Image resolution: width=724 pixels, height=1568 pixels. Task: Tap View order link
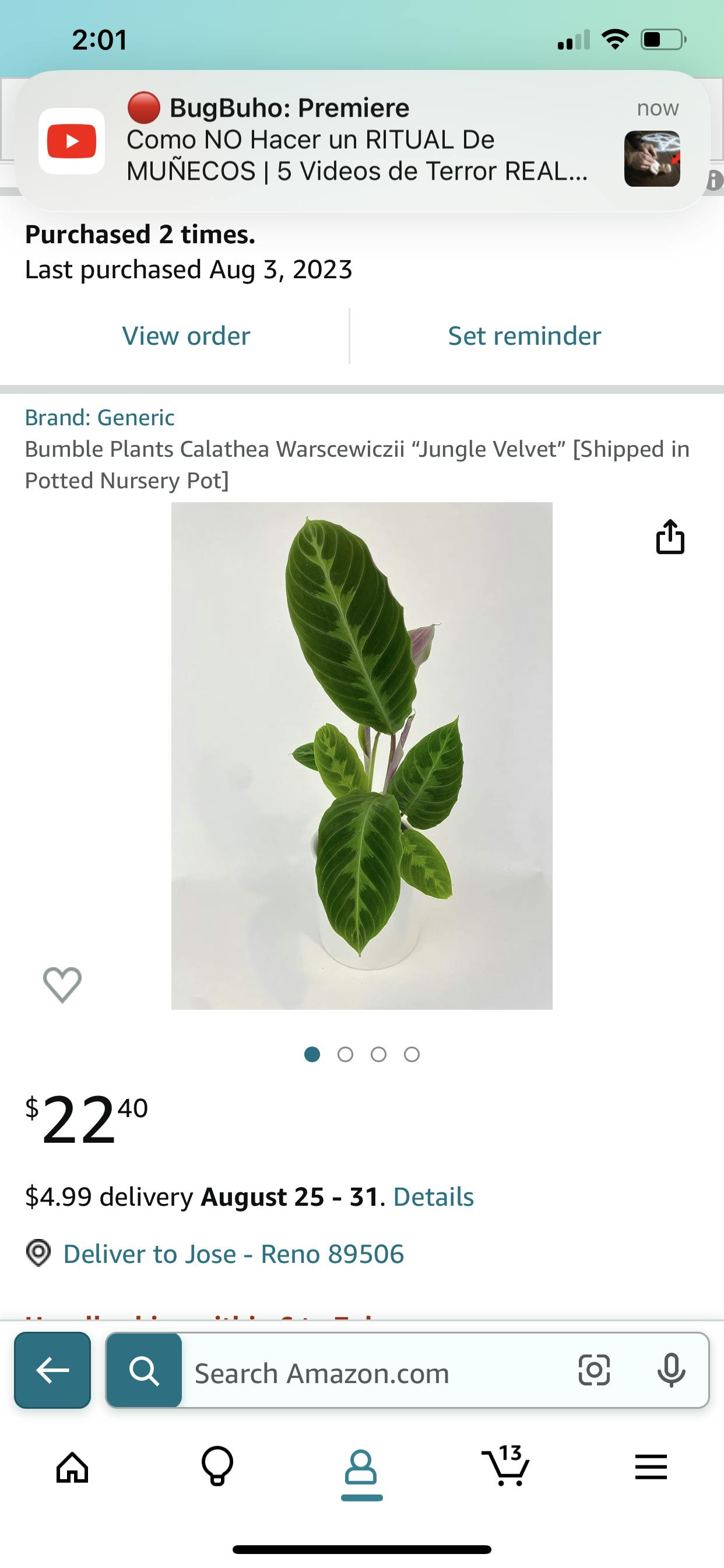tap(186, 336)
